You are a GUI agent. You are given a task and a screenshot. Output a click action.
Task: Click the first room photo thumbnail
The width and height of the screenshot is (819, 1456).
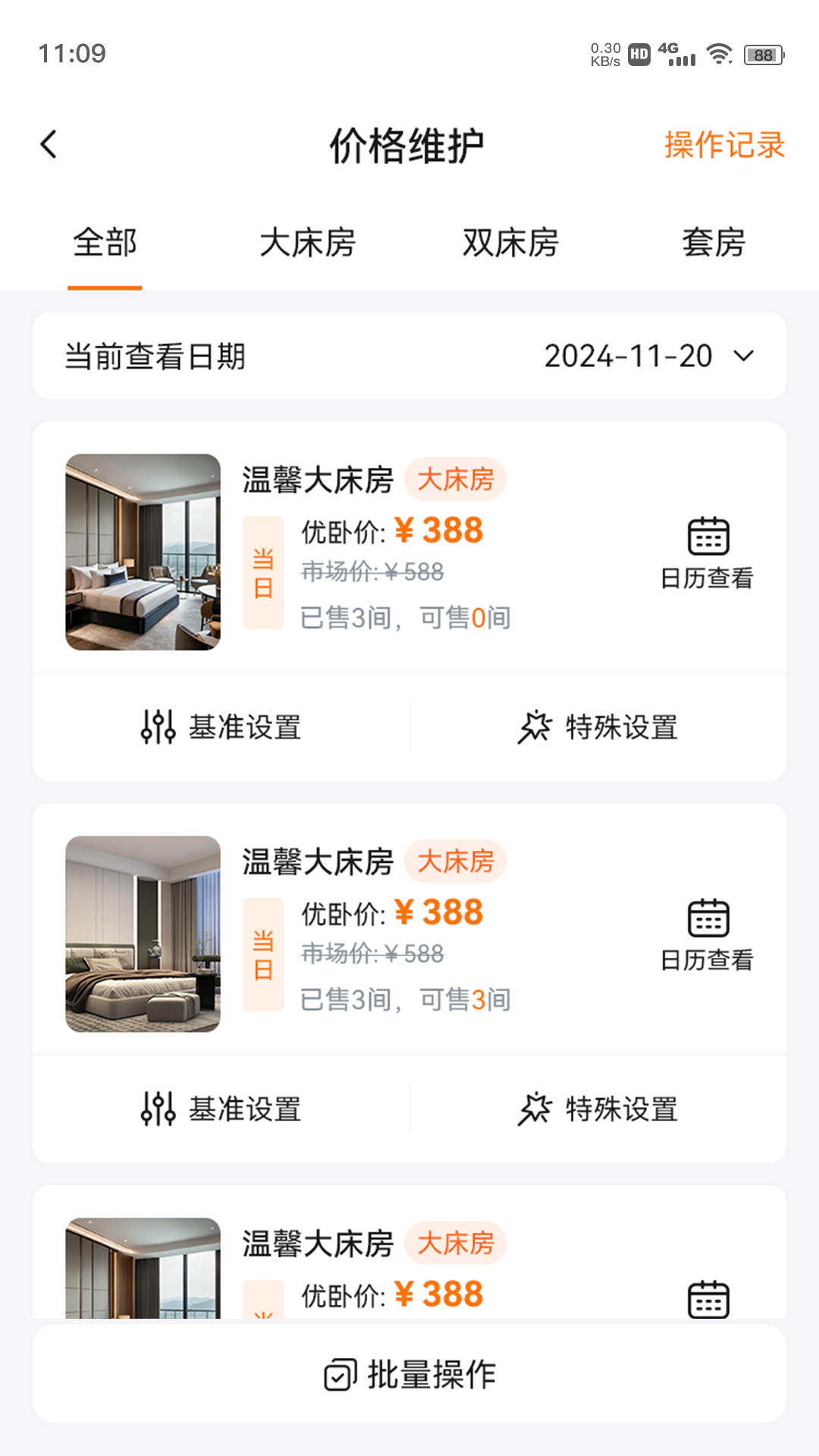click(144, 553)
